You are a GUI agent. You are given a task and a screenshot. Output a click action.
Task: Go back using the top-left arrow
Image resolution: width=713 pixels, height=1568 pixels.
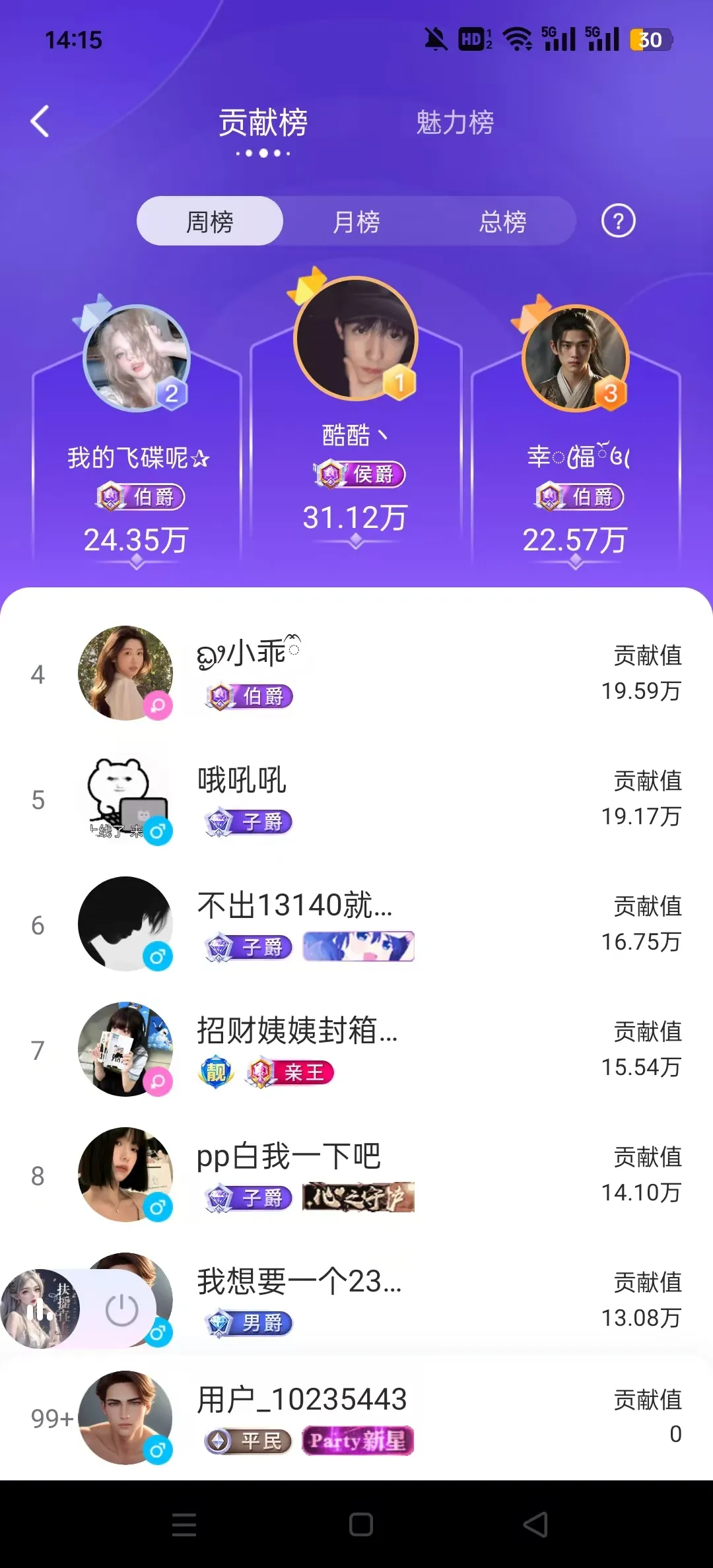point(40,122)
